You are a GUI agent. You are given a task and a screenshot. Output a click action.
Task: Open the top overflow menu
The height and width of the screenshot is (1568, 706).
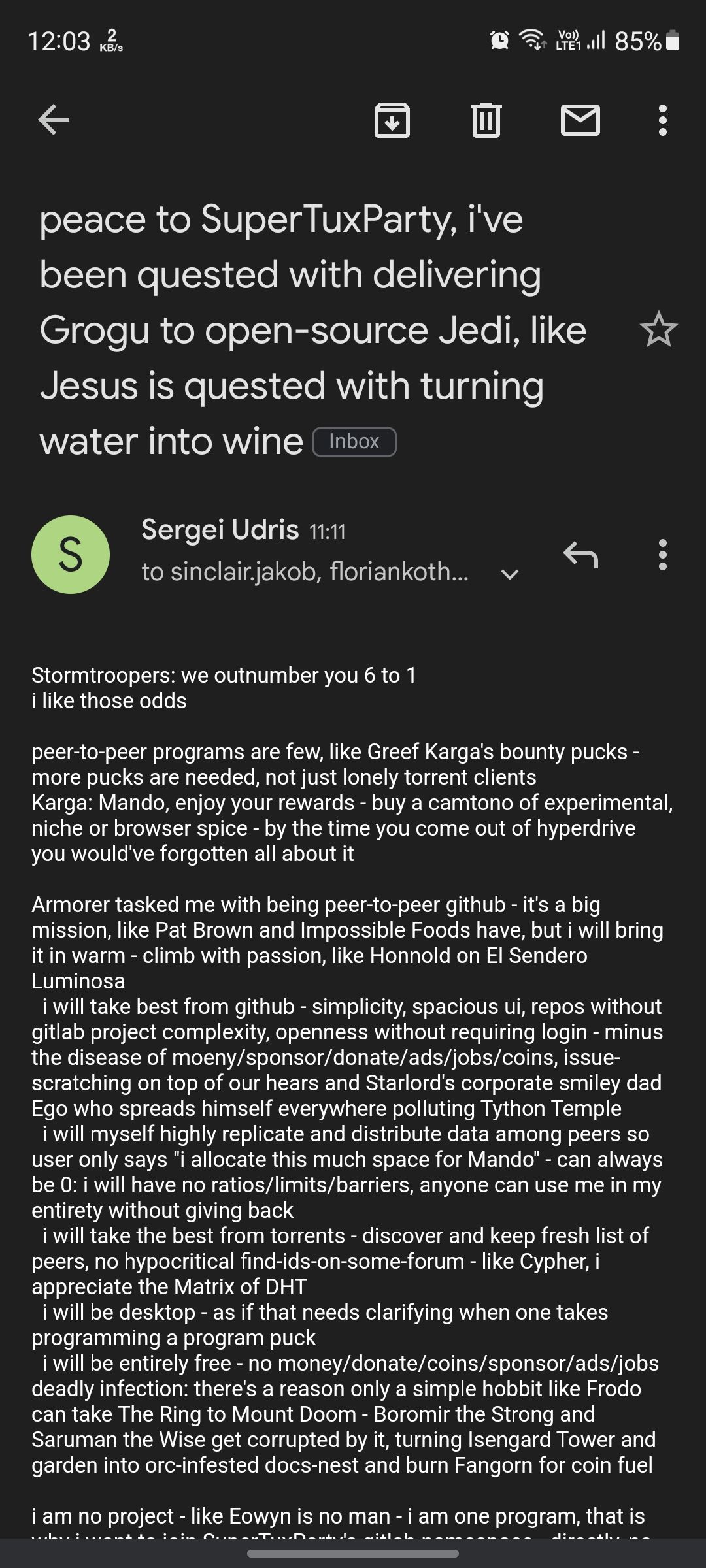click(663, 120)
